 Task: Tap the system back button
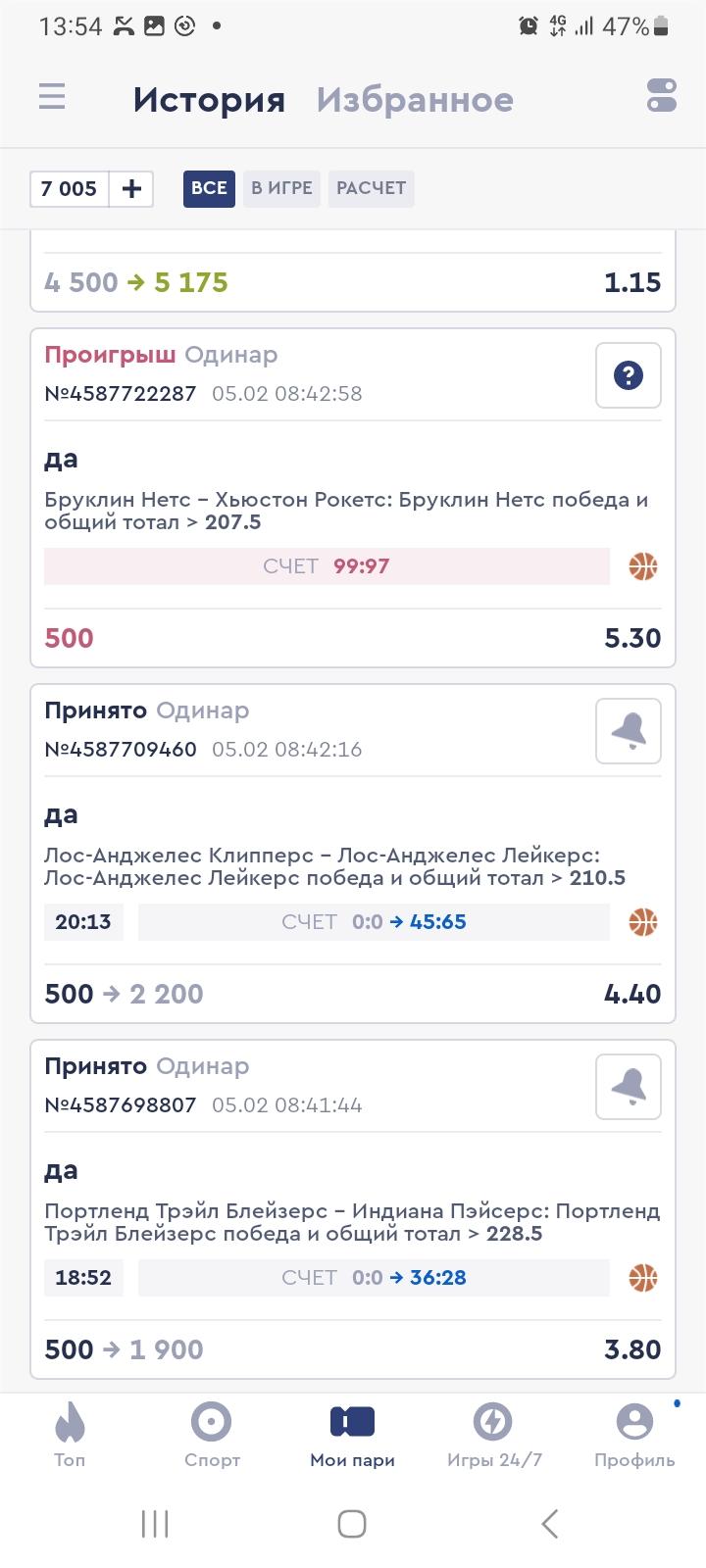pos(550,1523)
